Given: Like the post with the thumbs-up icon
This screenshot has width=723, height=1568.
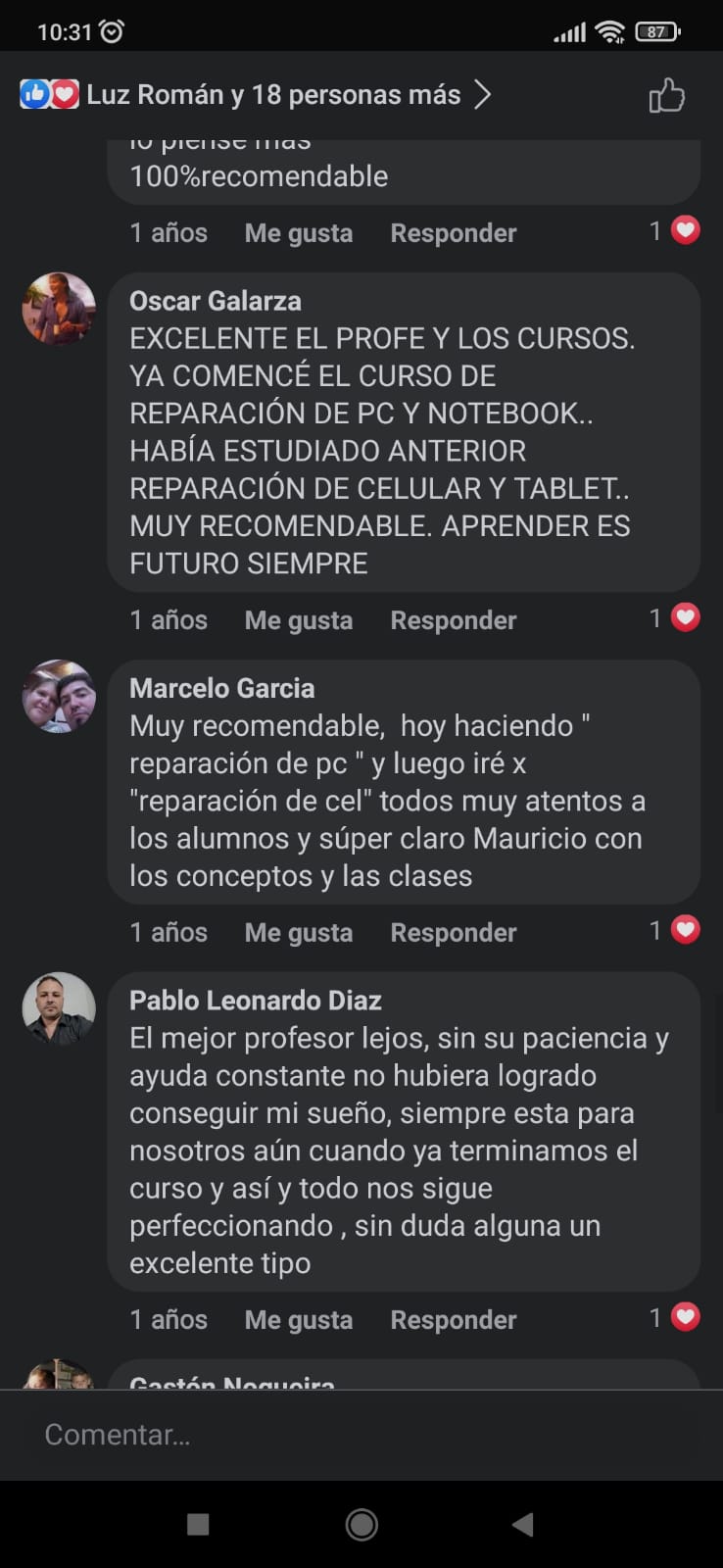Looking at the screenshot, I should 666,96.
